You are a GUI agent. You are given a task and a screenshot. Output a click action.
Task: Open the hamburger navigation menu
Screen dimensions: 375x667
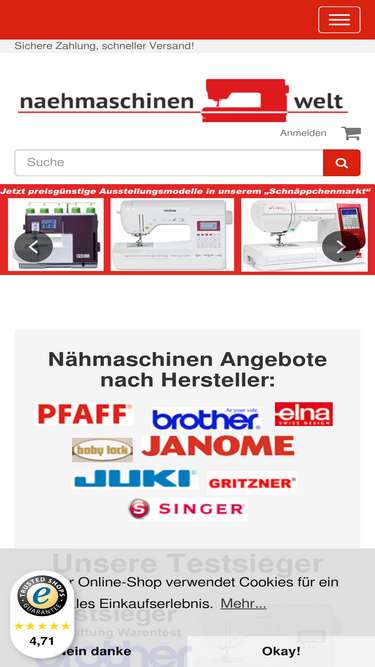click(339, 20)
